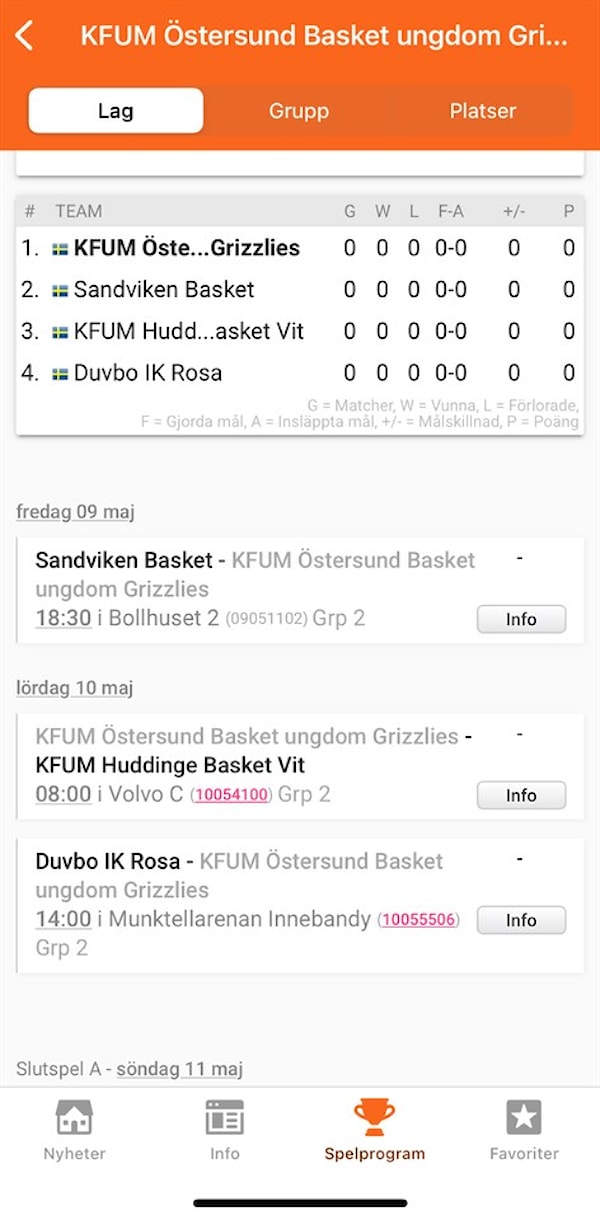Open the Spelprogram tab
600x1220 pixels.
click(375, 1131)
